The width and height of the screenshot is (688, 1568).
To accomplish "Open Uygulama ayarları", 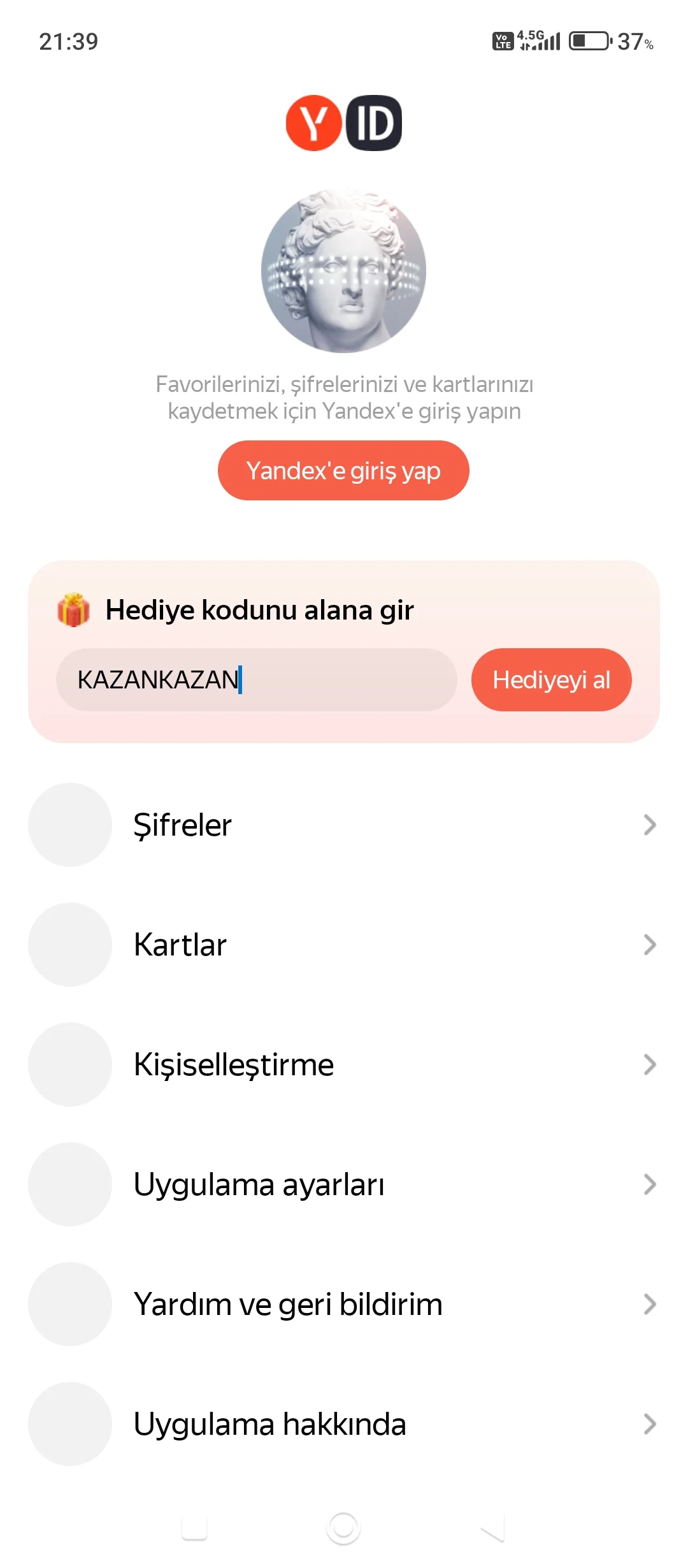I will click(x=343, y=1184).
